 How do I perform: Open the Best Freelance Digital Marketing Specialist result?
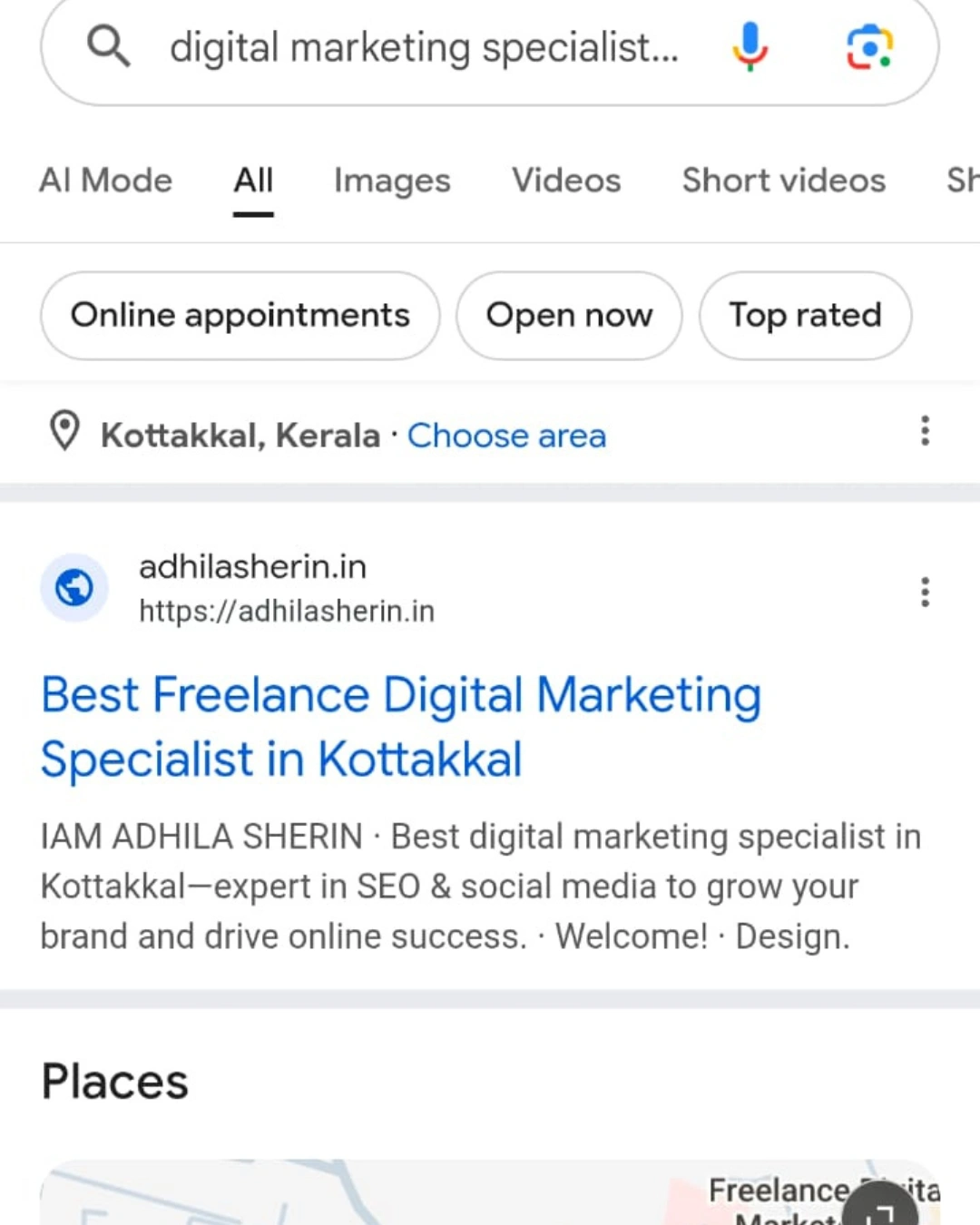400,726
